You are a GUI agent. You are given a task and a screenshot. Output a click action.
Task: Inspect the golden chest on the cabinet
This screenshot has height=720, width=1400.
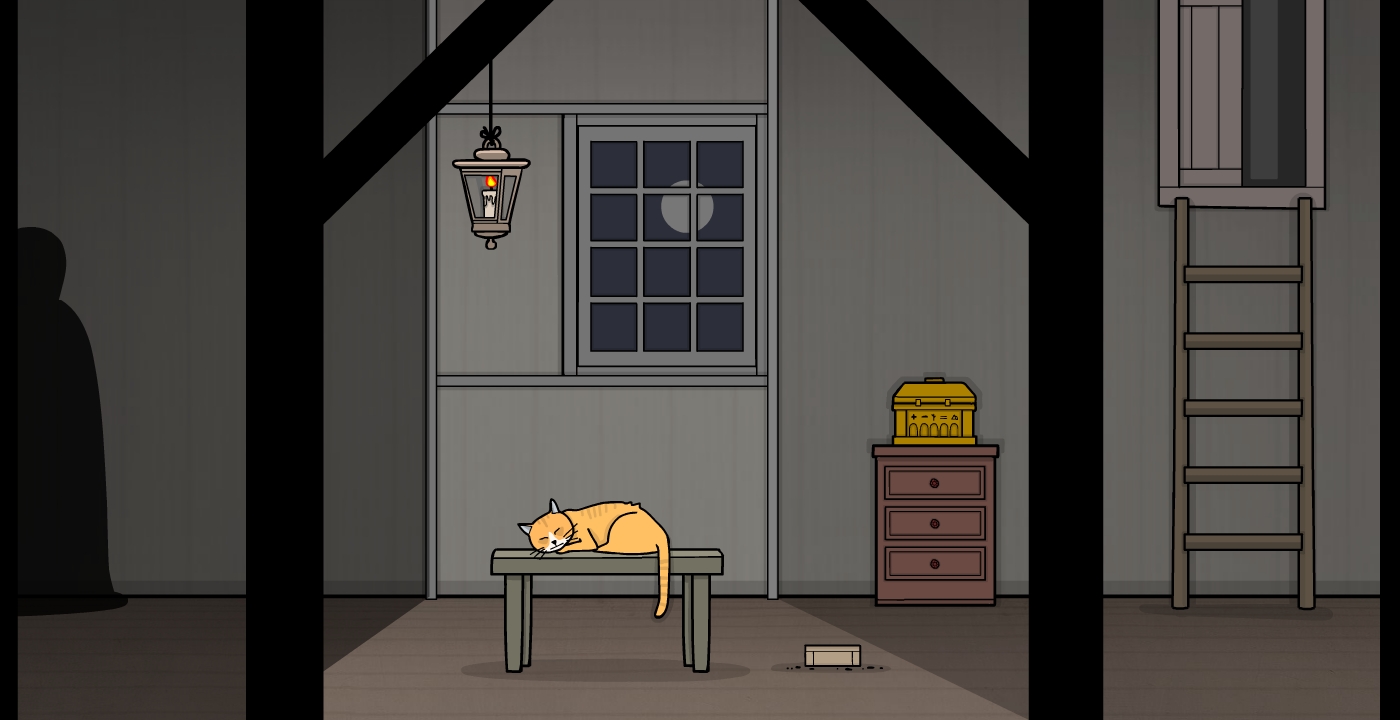click(x=934, y=413)
